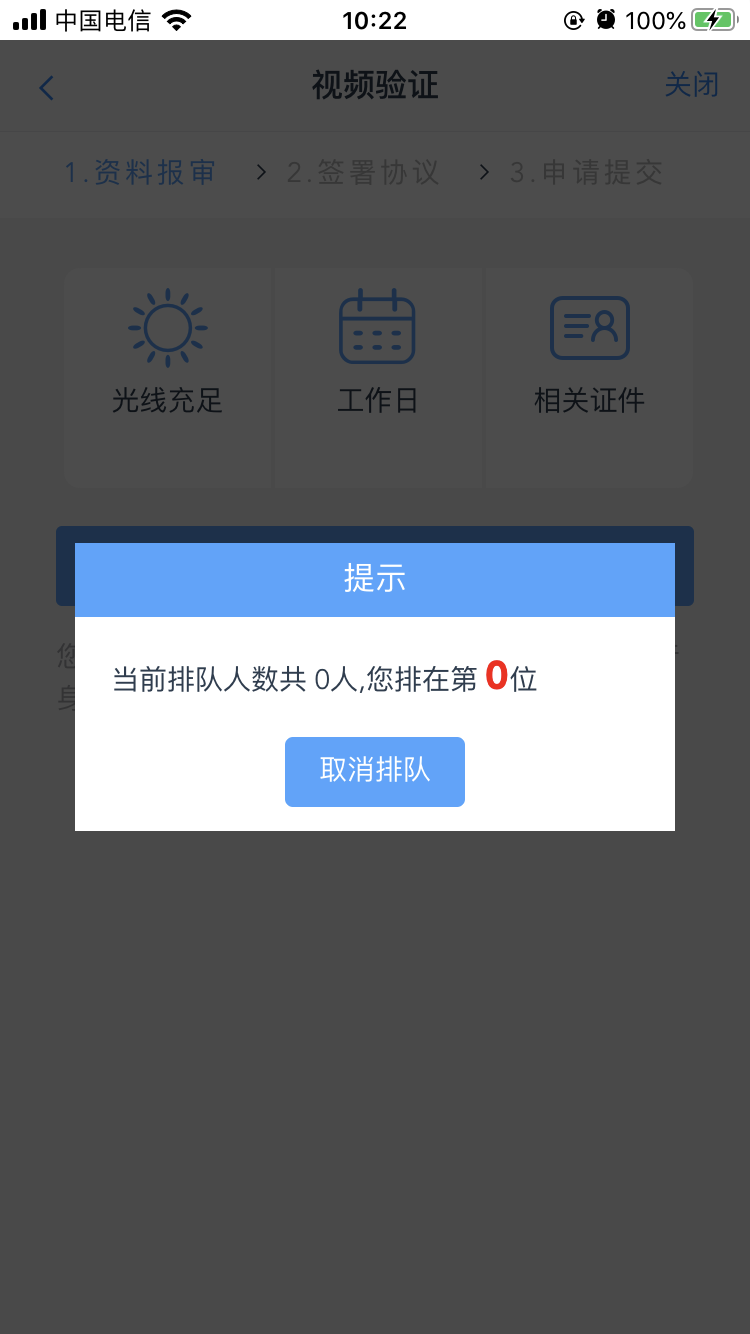Tap 关闭 to close video verification
Image resolution: width=750 pixels, height=1334 pixels.
692,85
